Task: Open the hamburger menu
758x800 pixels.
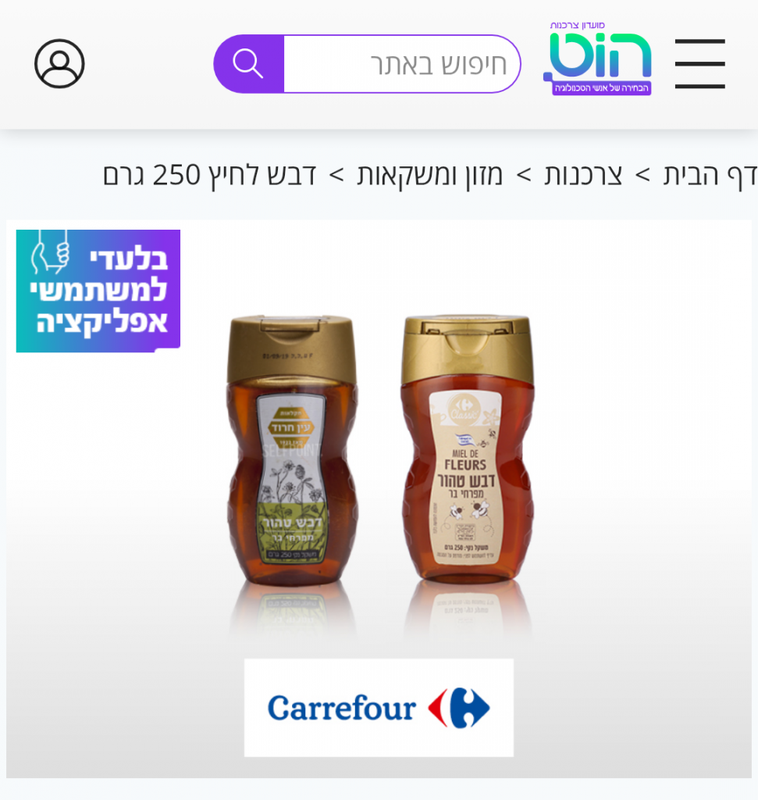Action: coord(699,64)
